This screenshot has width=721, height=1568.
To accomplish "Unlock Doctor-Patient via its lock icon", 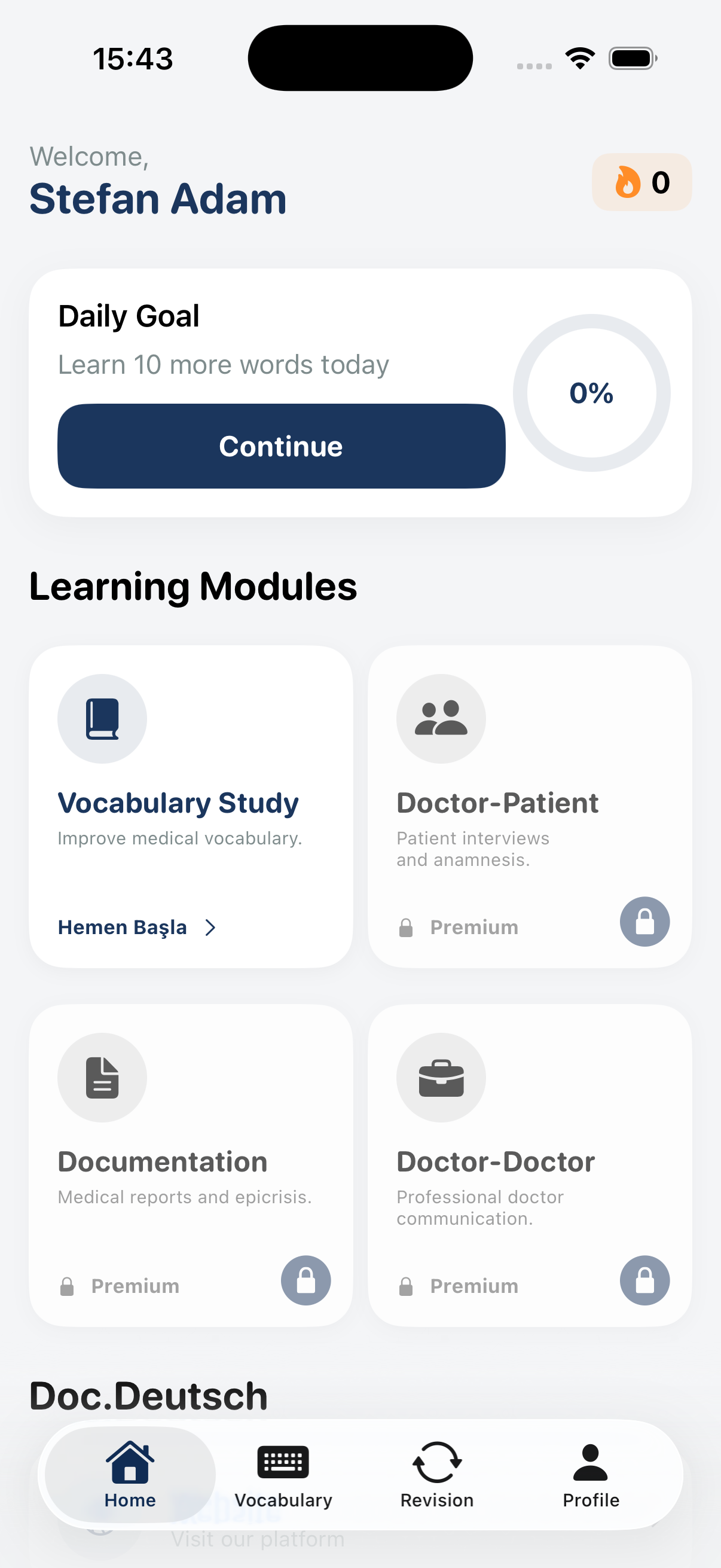I will click(644, 922).
